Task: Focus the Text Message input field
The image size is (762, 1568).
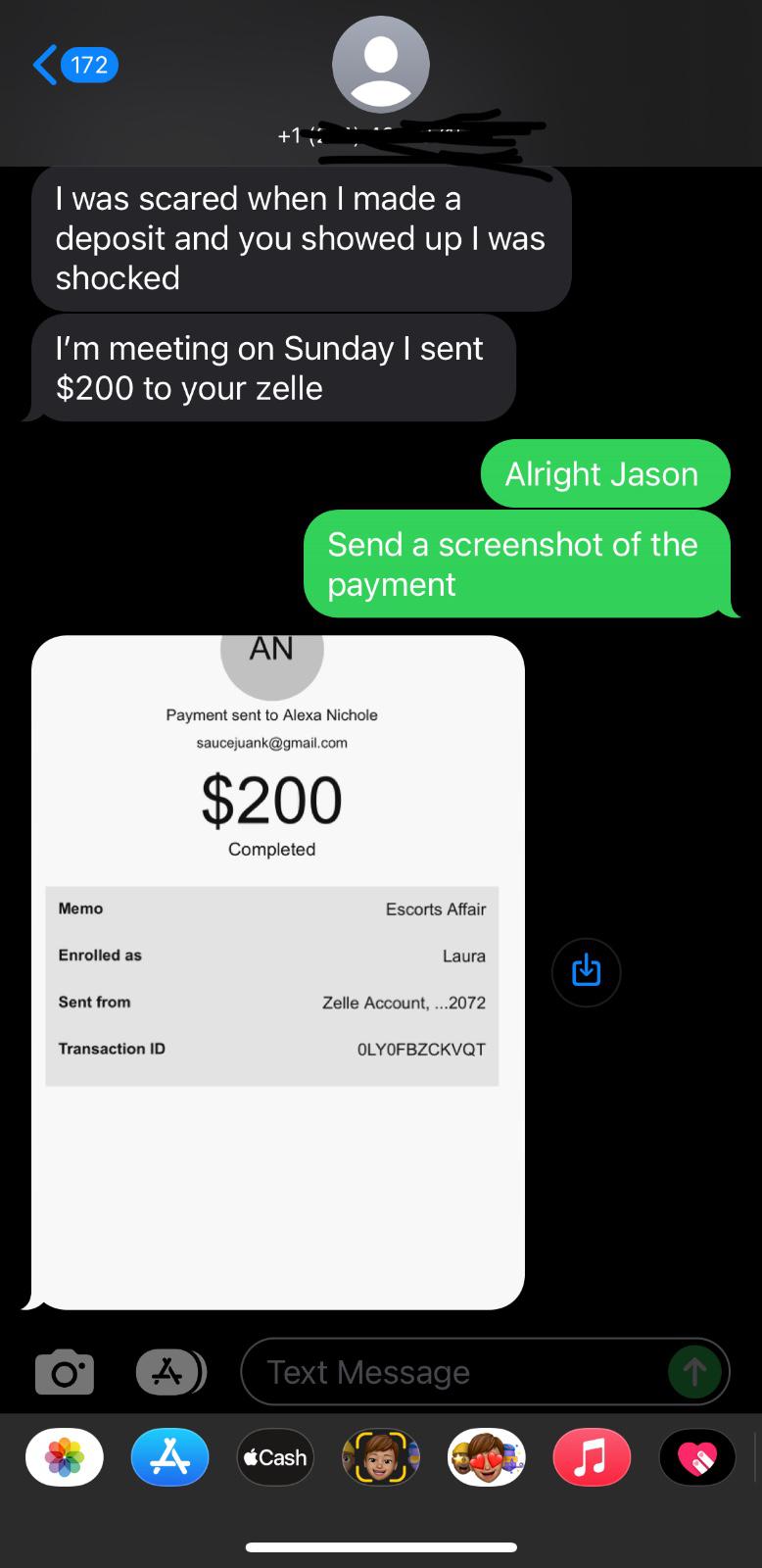Action: point(451,1372)
